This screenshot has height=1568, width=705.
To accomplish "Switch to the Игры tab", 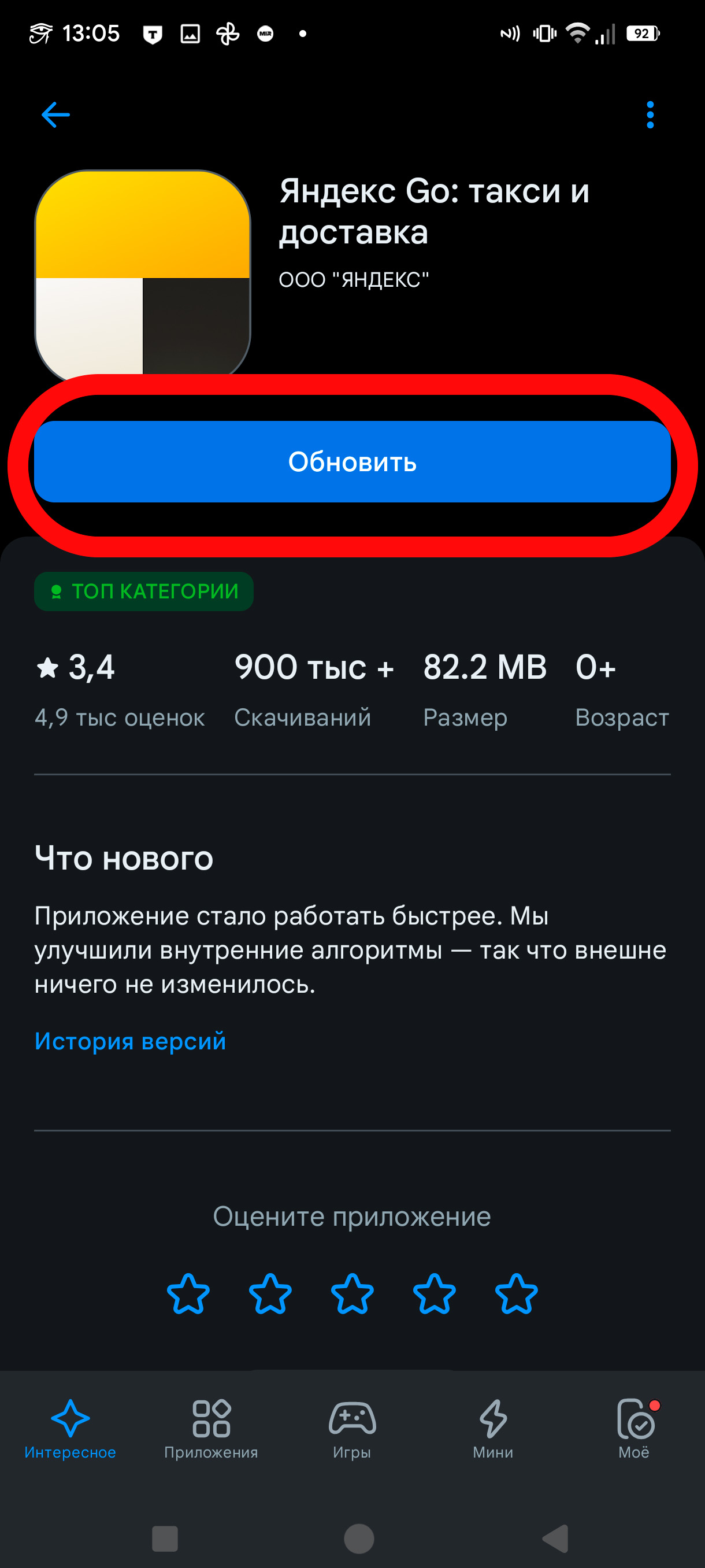I will 352,1428.
